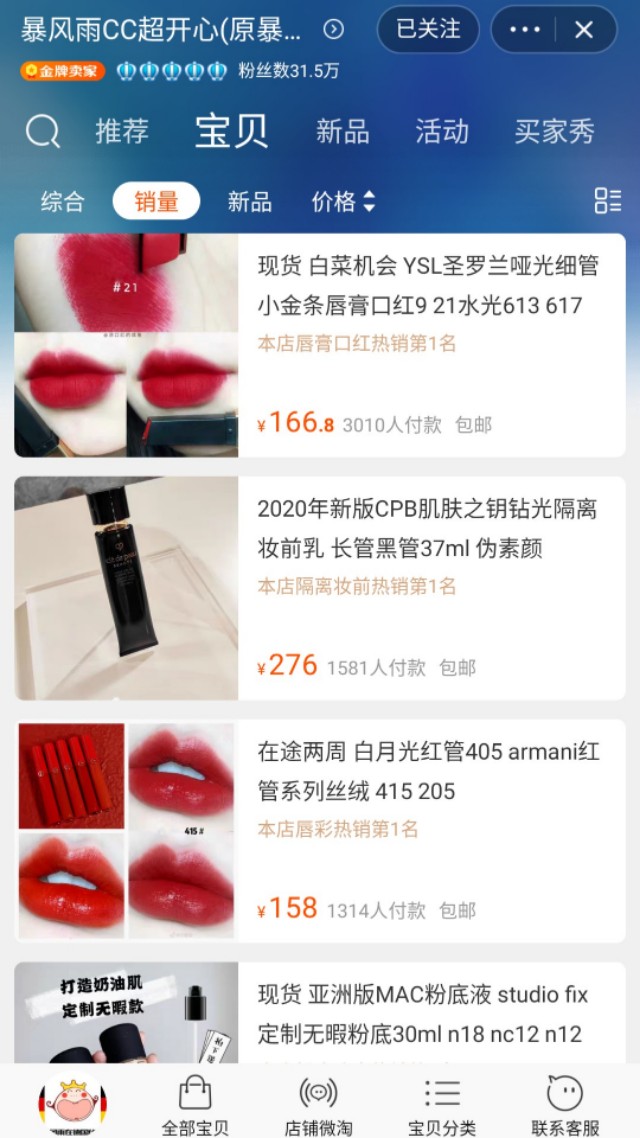Switch to the 推荐 tab
The height and width of the screenshot is (1138, 640).
pos(122,131)
